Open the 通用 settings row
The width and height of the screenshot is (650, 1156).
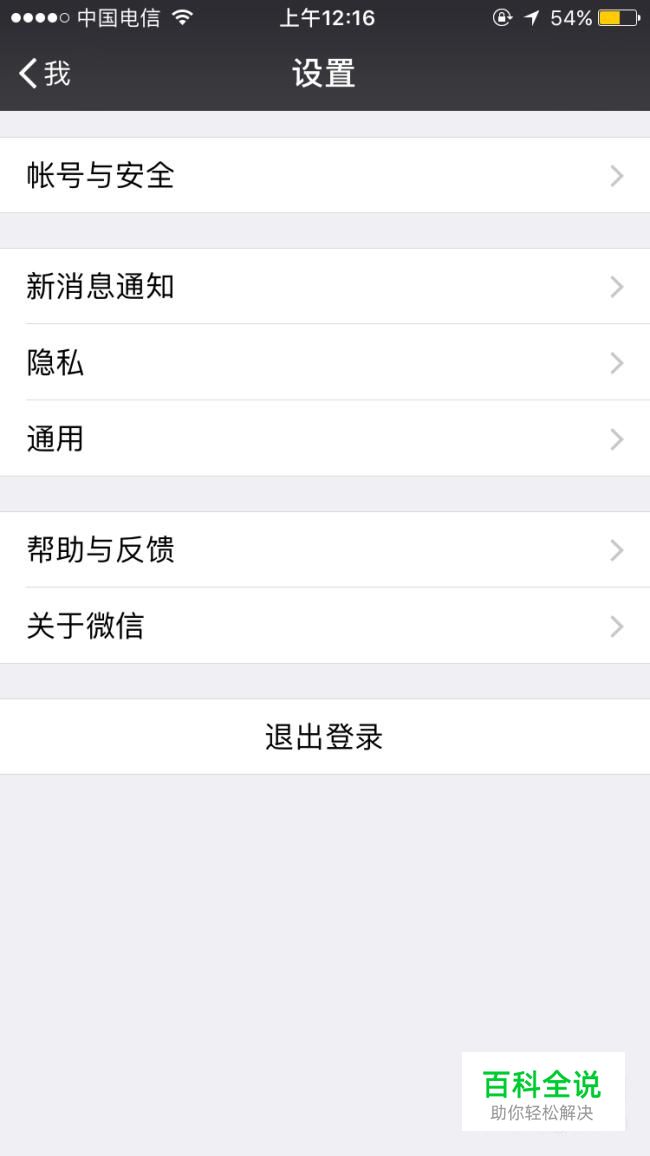325,439
